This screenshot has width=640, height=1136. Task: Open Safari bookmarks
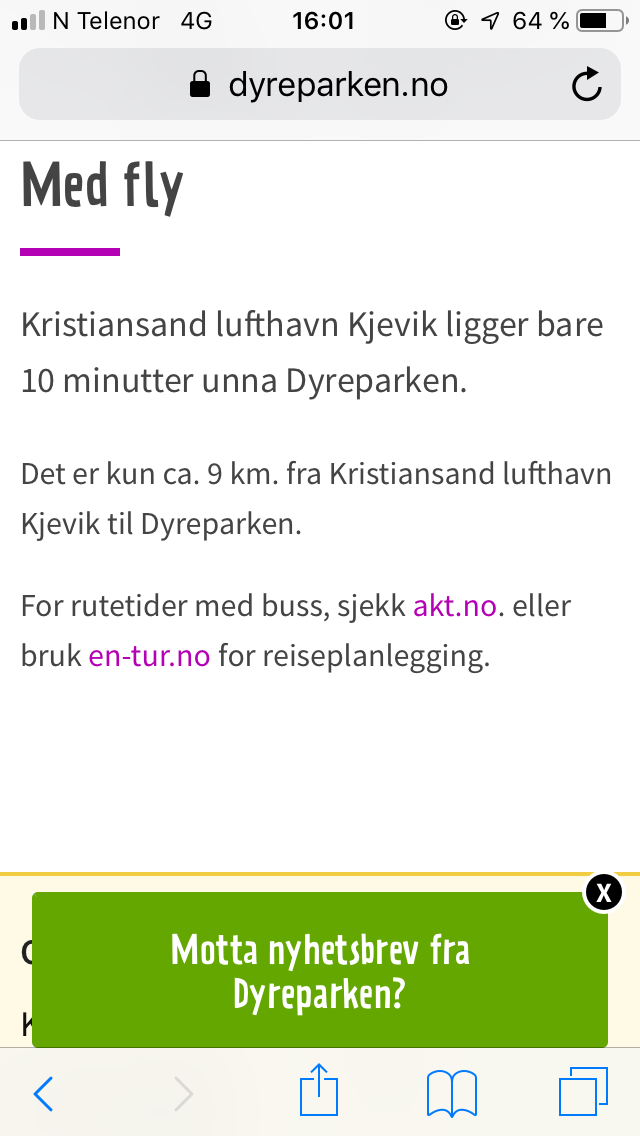(452, 1093)
